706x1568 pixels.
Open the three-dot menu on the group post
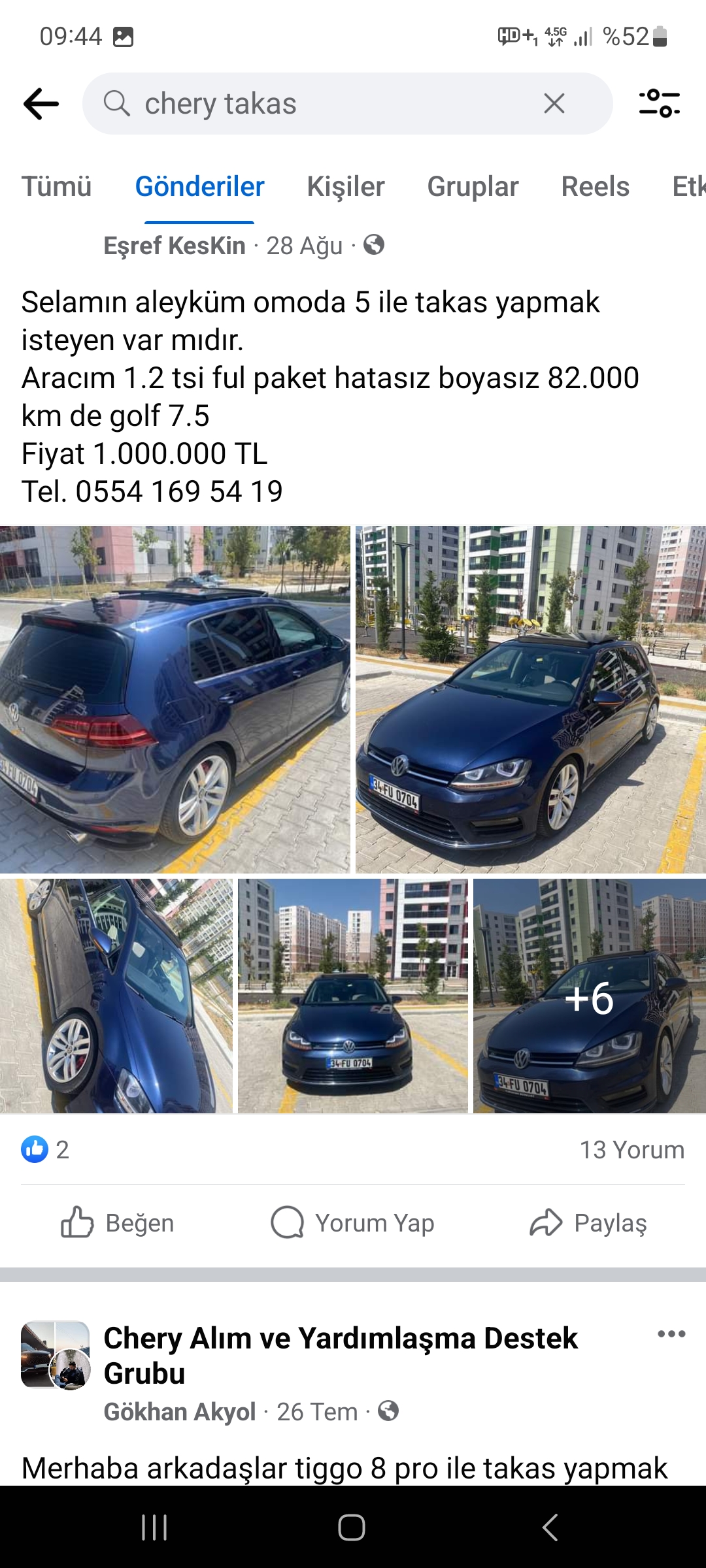click(671, 1334)
